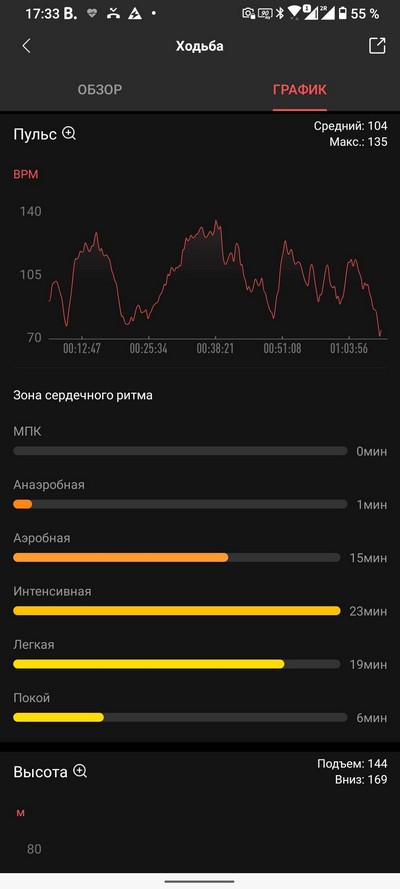Zoom into the Пульс chart
The image size is (400, 889).
tap(69, 134)
